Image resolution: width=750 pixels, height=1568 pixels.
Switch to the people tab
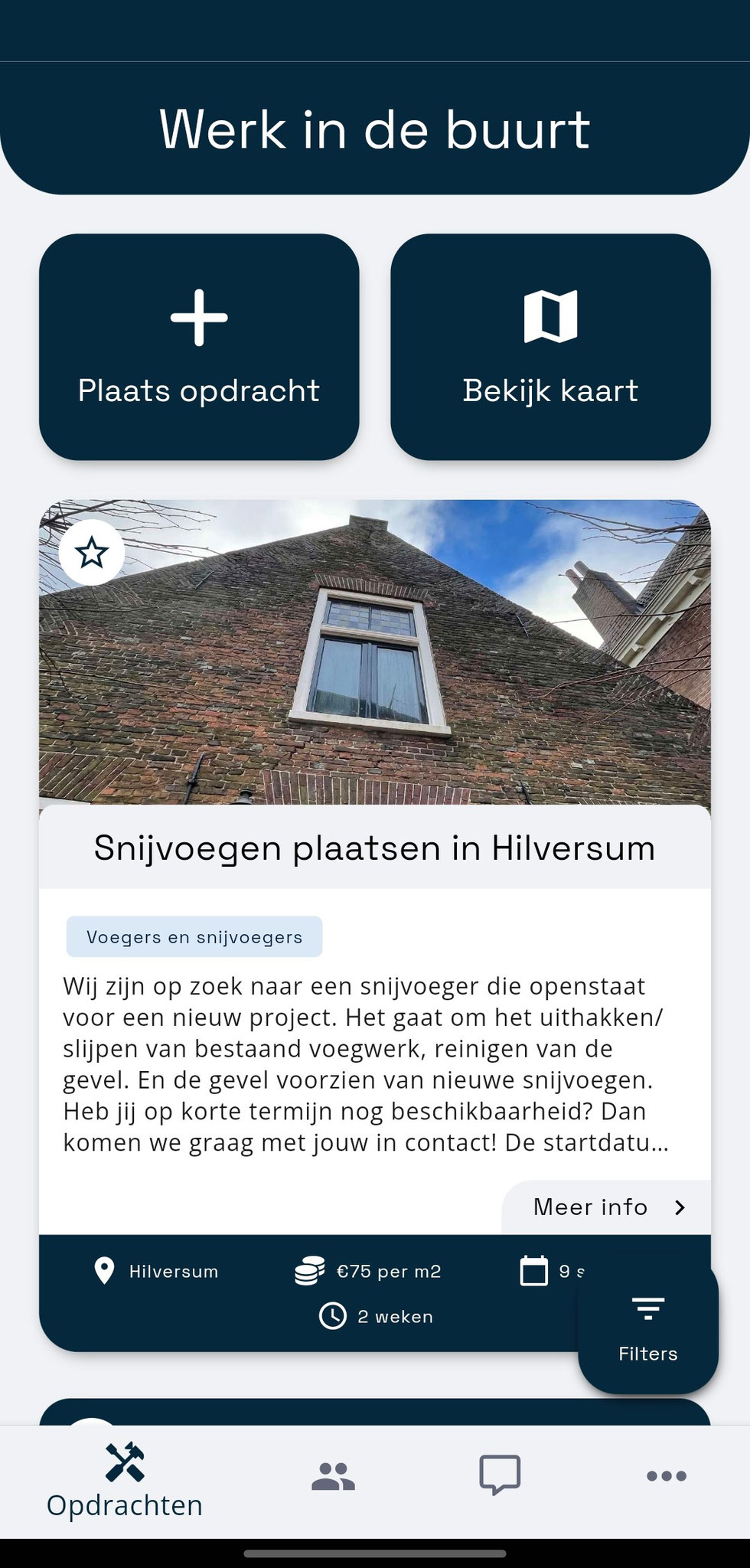pyautogui.click(x=333, y=1475)
